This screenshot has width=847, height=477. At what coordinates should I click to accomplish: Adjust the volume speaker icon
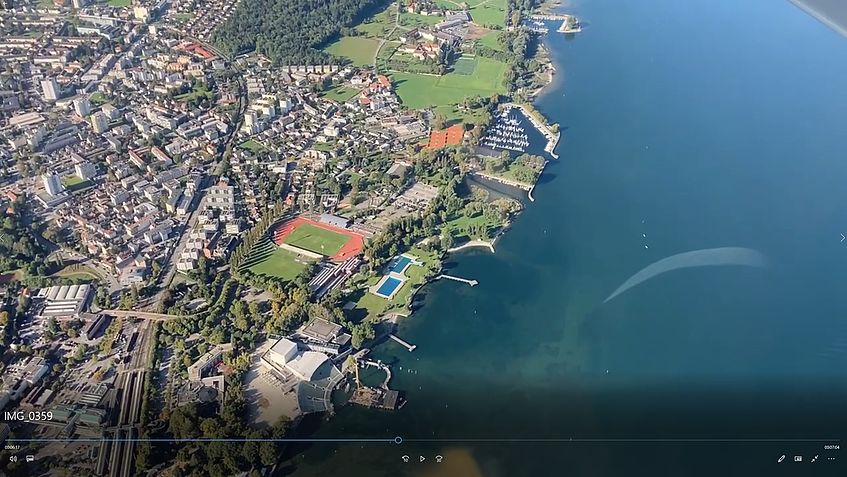coord(13,459)
